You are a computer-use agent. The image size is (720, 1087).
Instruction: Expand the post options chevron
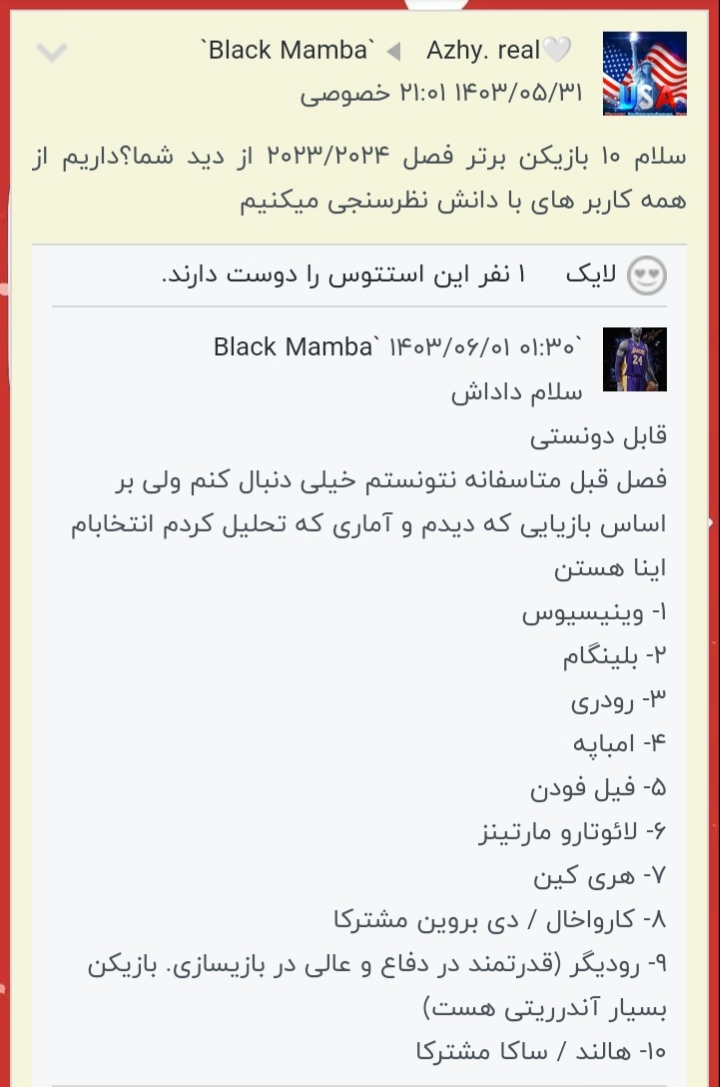[50, 52]
